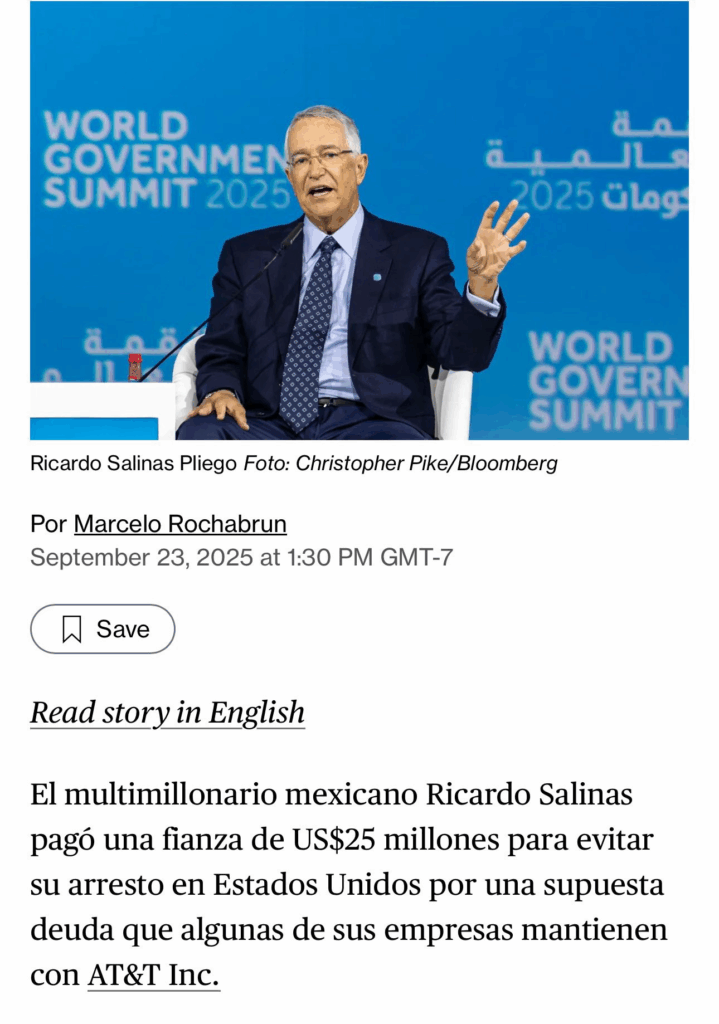
Task: Save this article
Action: tap(103, 629)
